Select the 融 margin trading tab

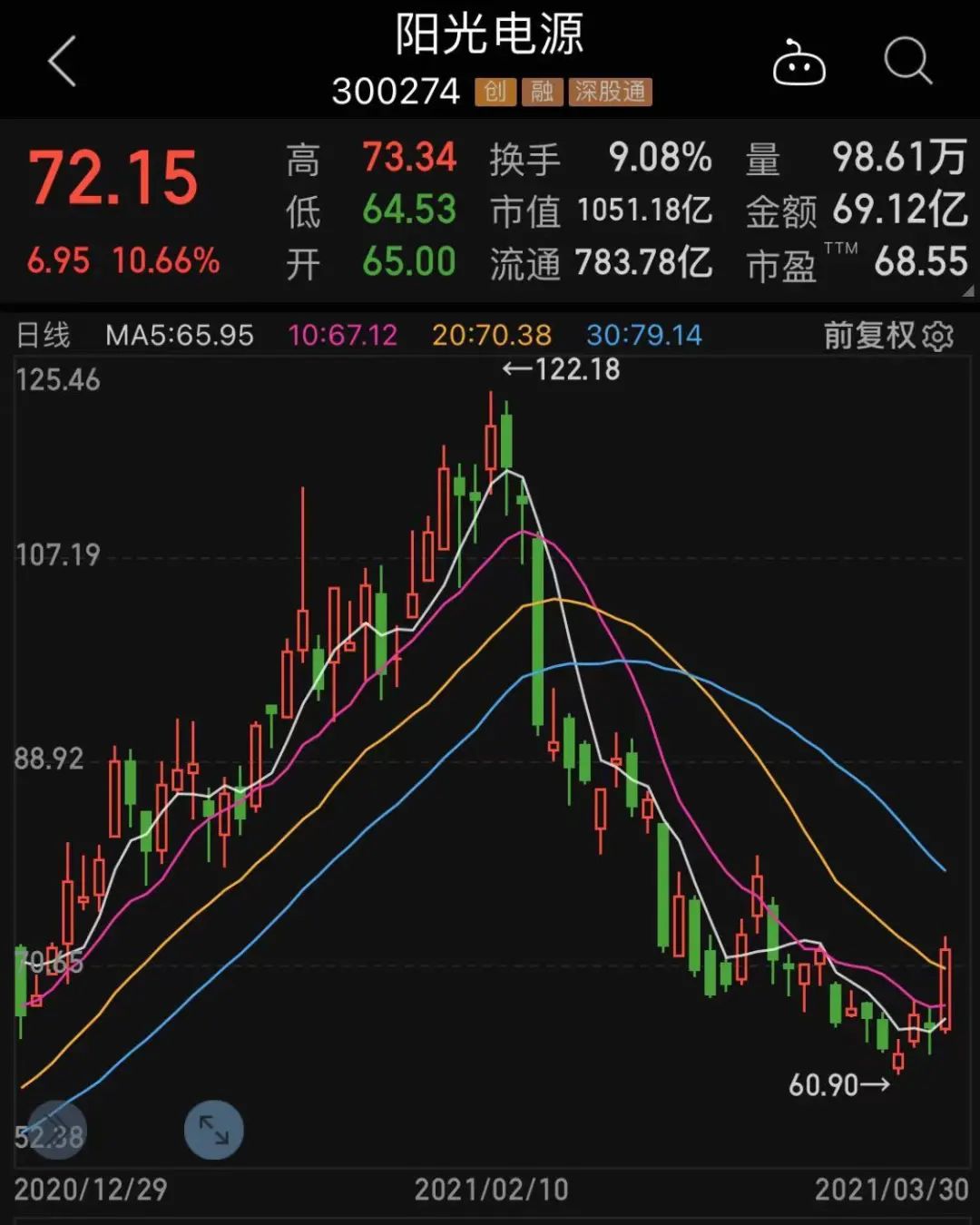point(542,92)
